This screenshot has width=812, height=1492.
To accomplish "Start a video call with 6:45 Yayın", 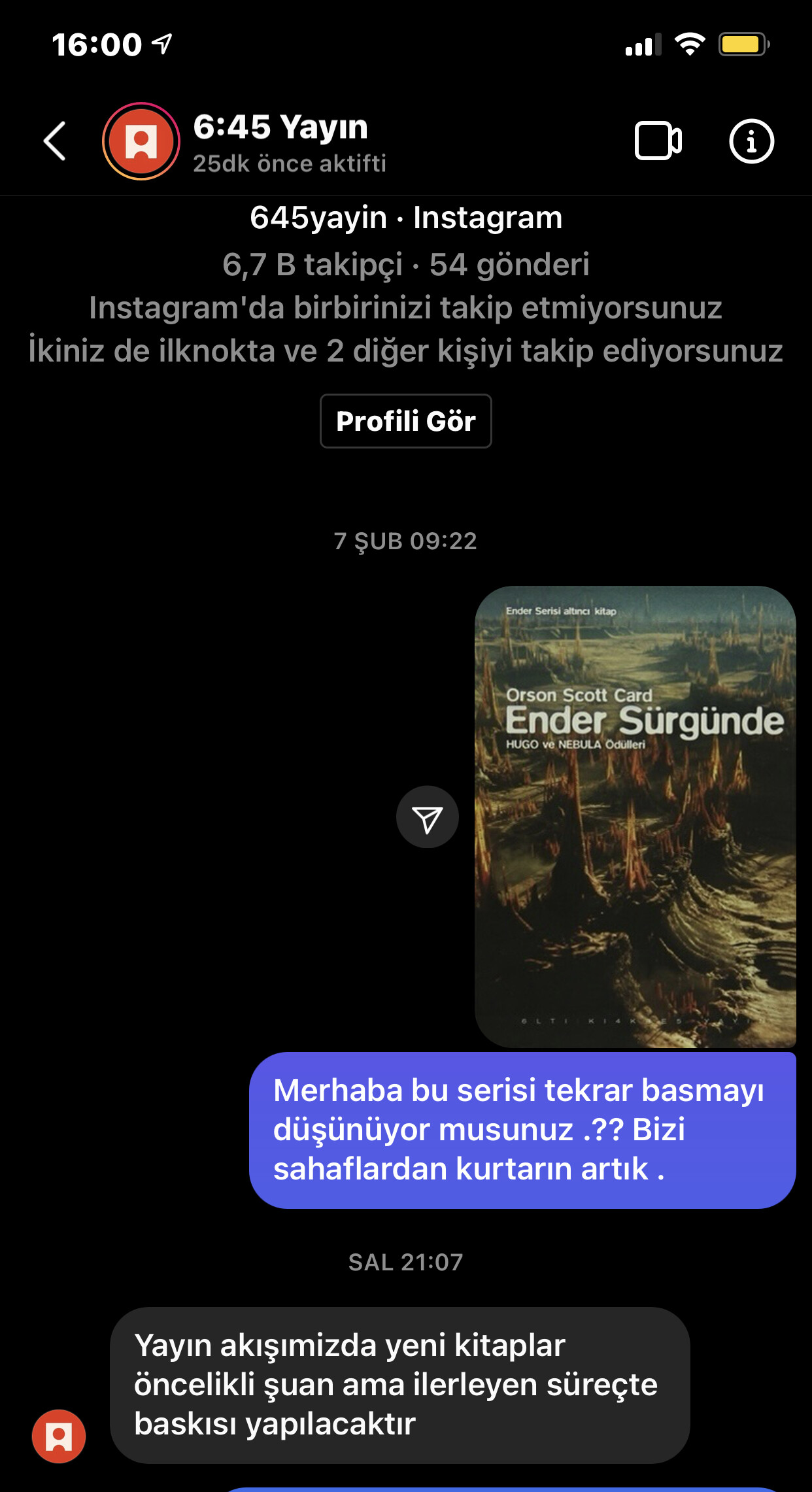I will pos(658,141).
